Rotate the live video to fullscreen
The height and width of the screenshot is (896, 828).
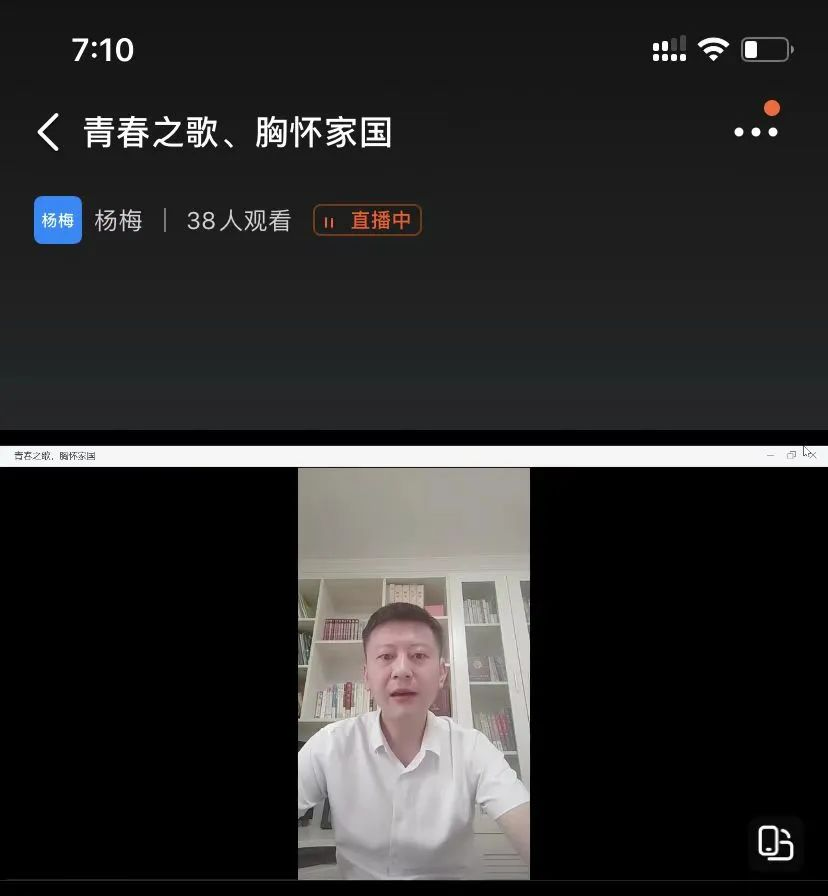776,842
